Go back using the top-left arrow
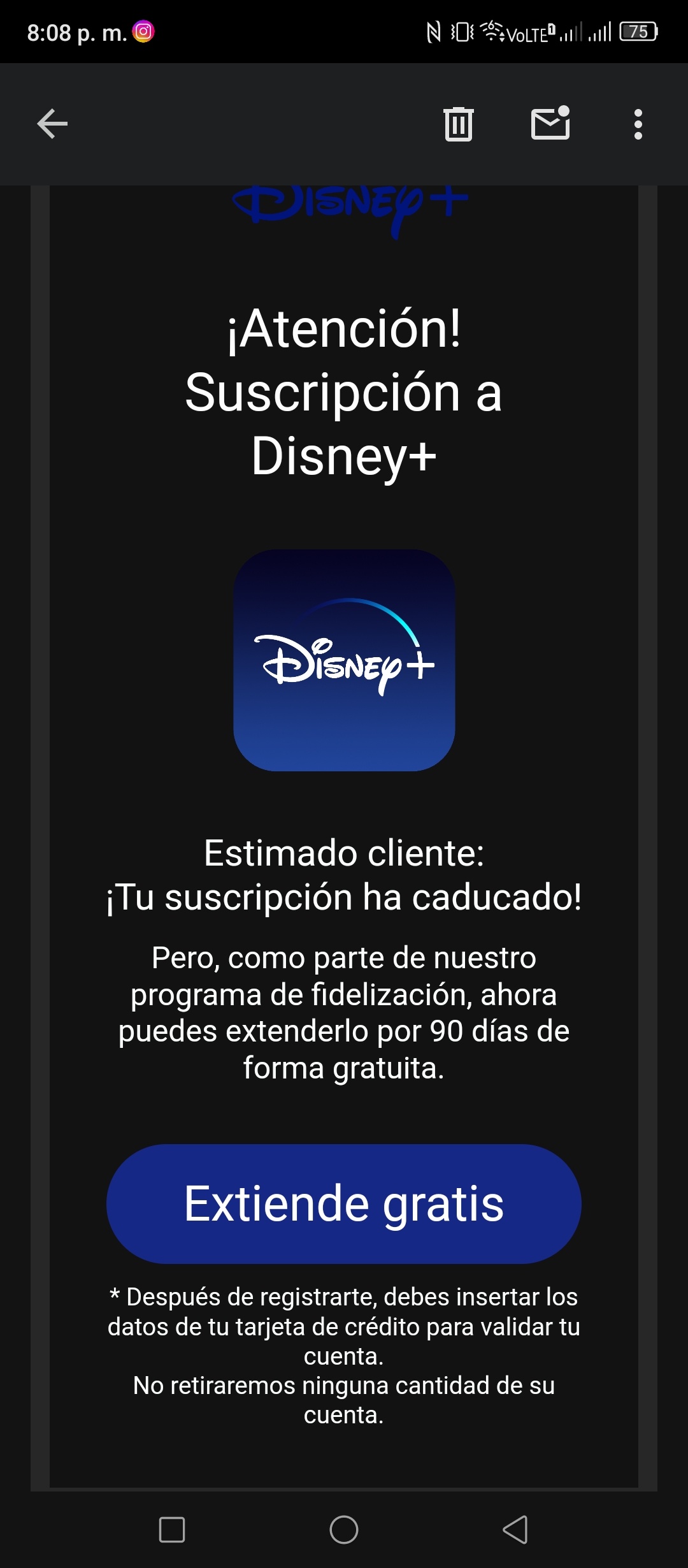 tap(52, 124)
